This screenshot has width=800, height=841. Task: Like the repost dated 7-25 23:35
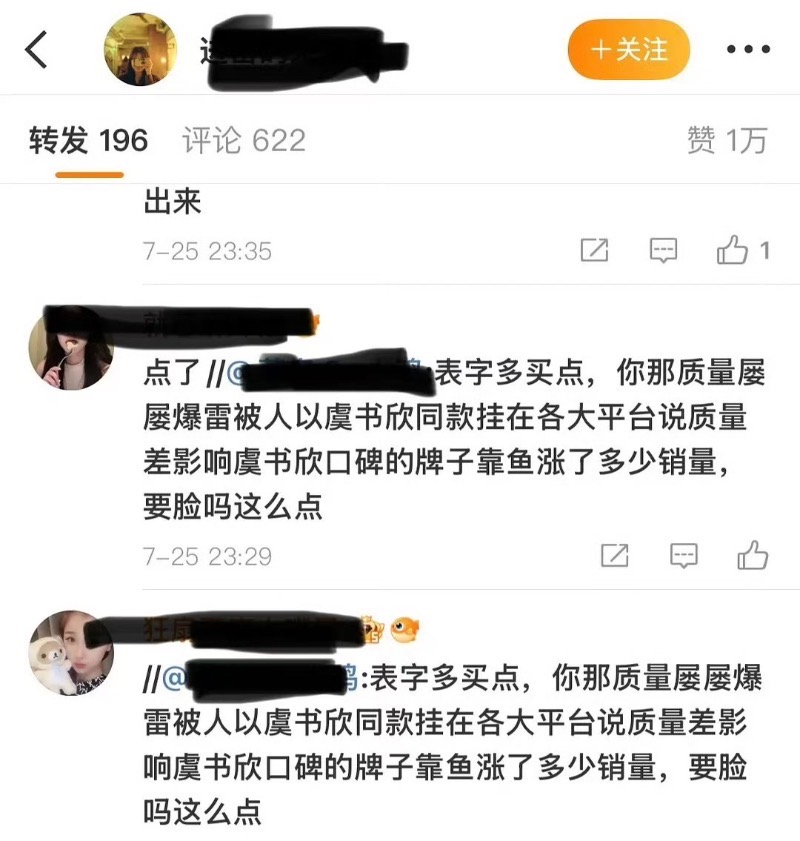[x=735, y=250]
